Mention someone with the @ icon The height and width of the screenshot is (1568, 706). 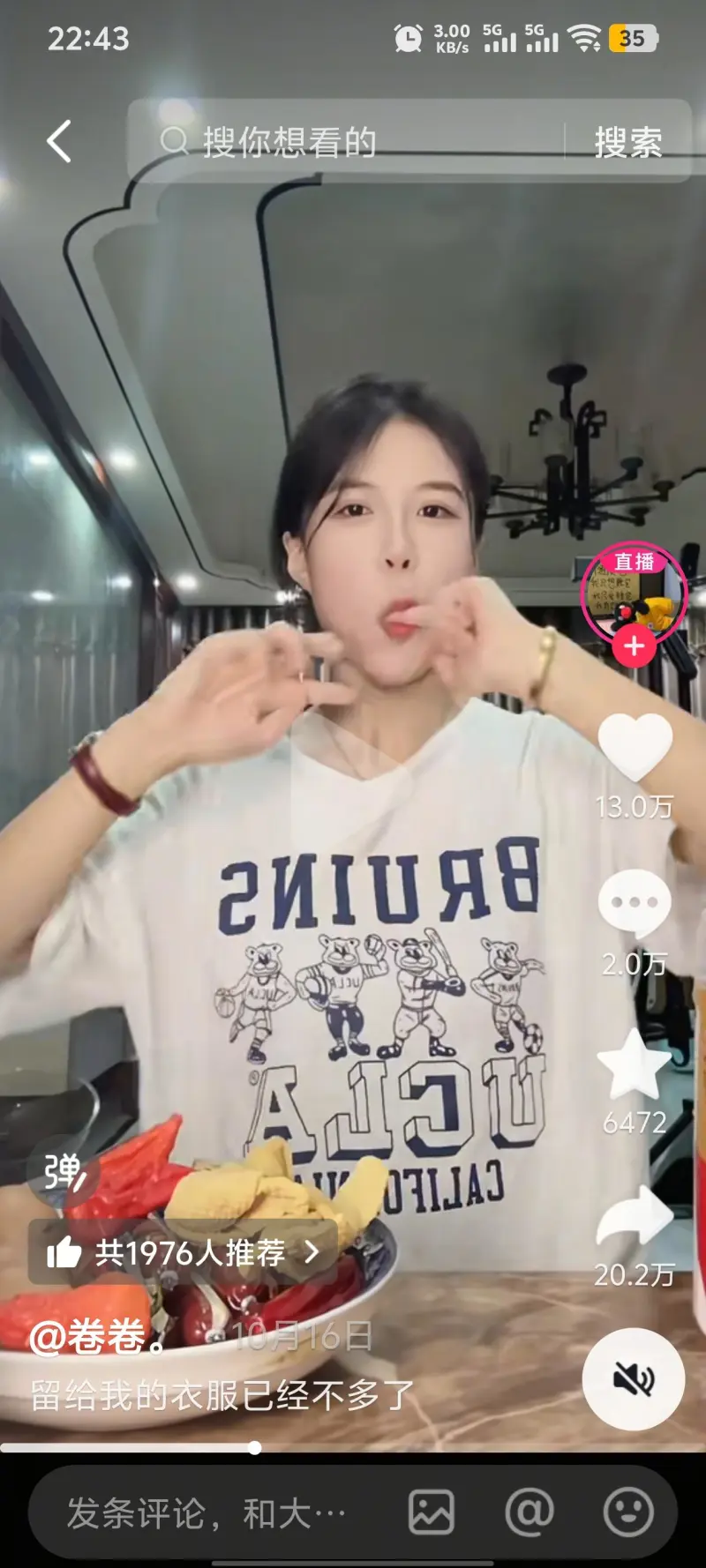(529, 1513)
